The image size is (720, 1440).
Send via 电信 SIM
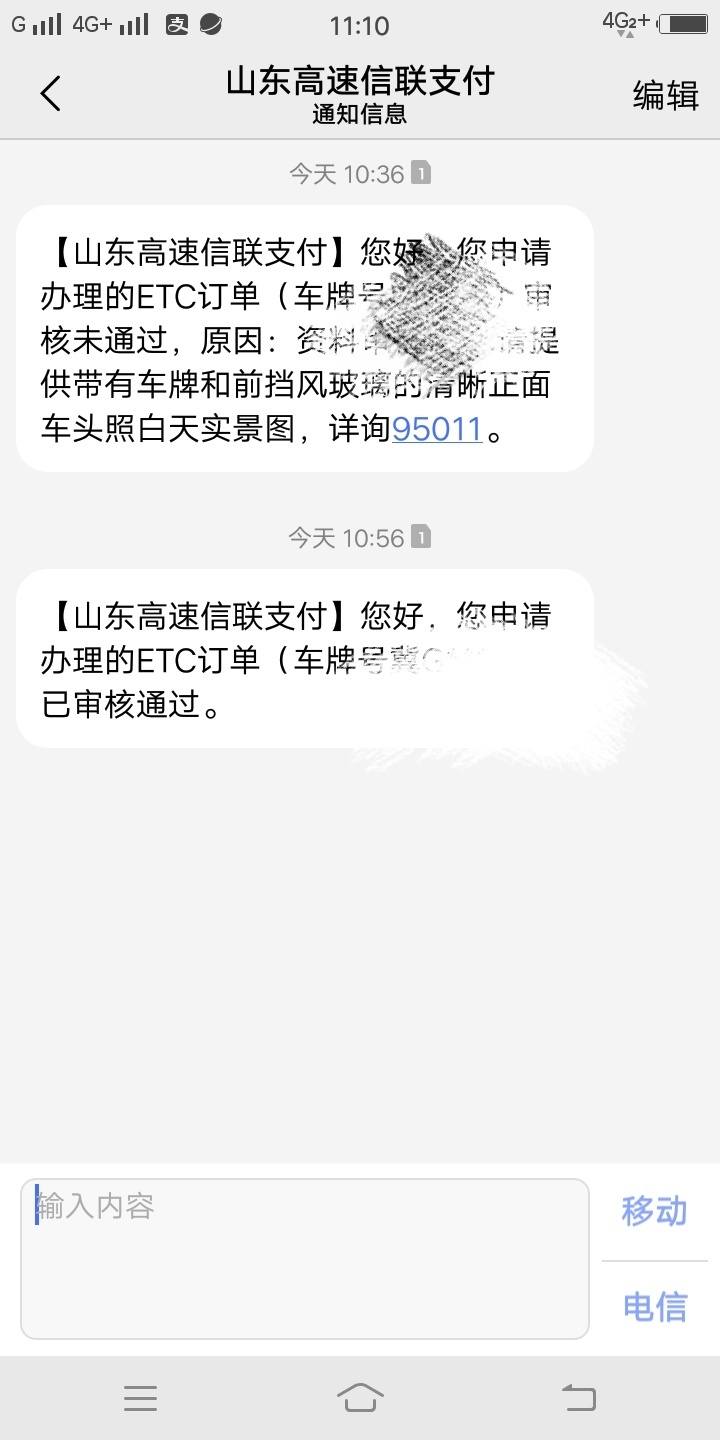click(655, 1307)
